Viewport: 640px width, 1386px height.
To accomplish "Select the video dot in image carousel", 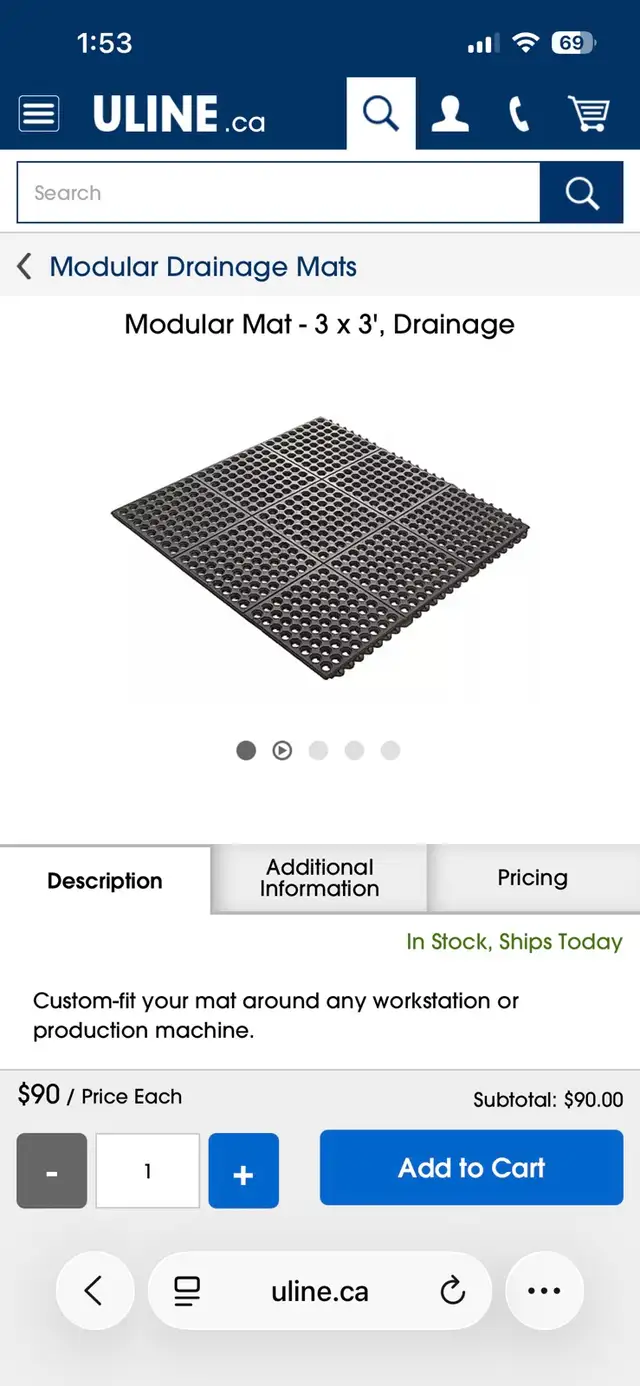I will point(282,750).
